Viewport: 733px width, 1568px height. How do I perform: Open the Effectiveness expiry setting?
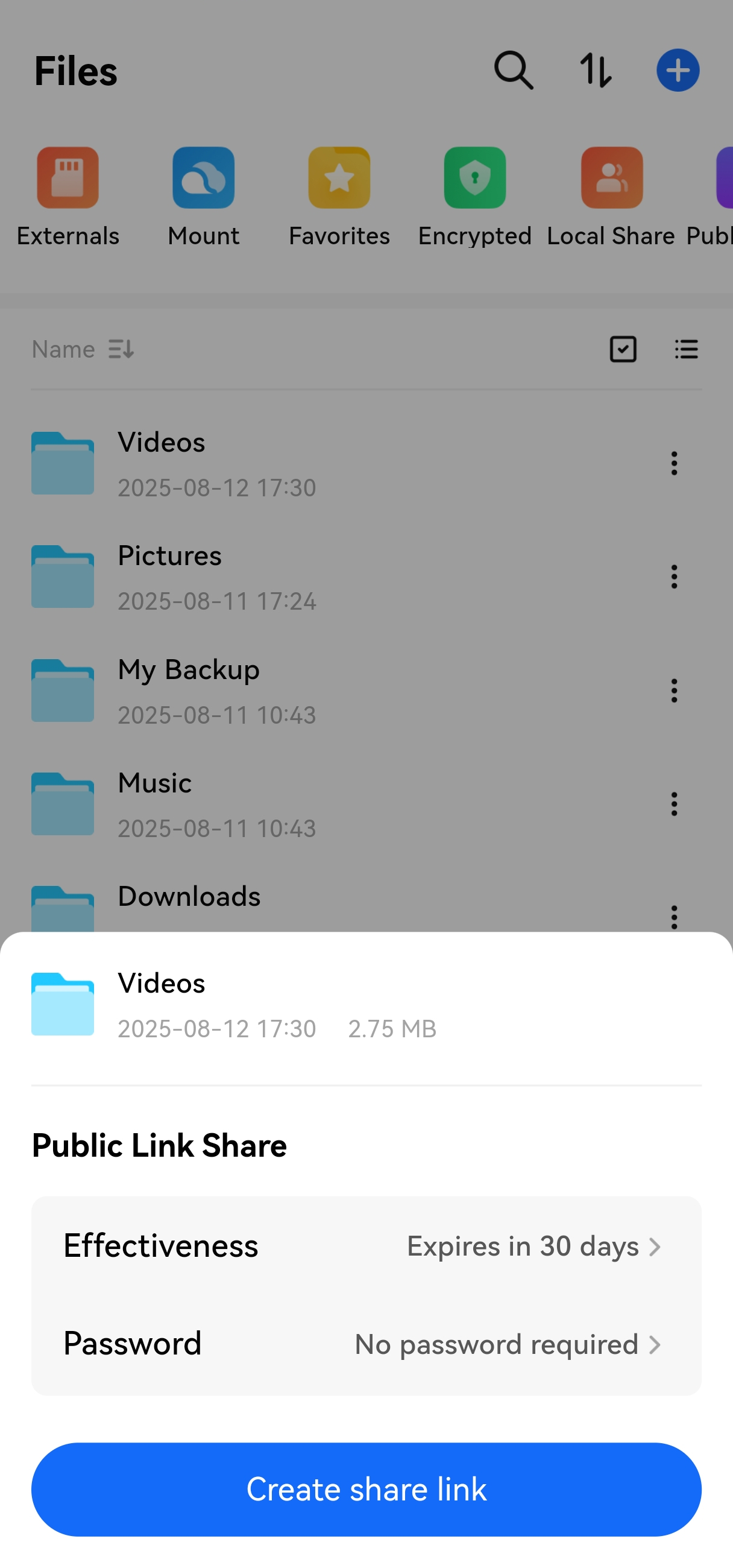tap(366, 1245)
